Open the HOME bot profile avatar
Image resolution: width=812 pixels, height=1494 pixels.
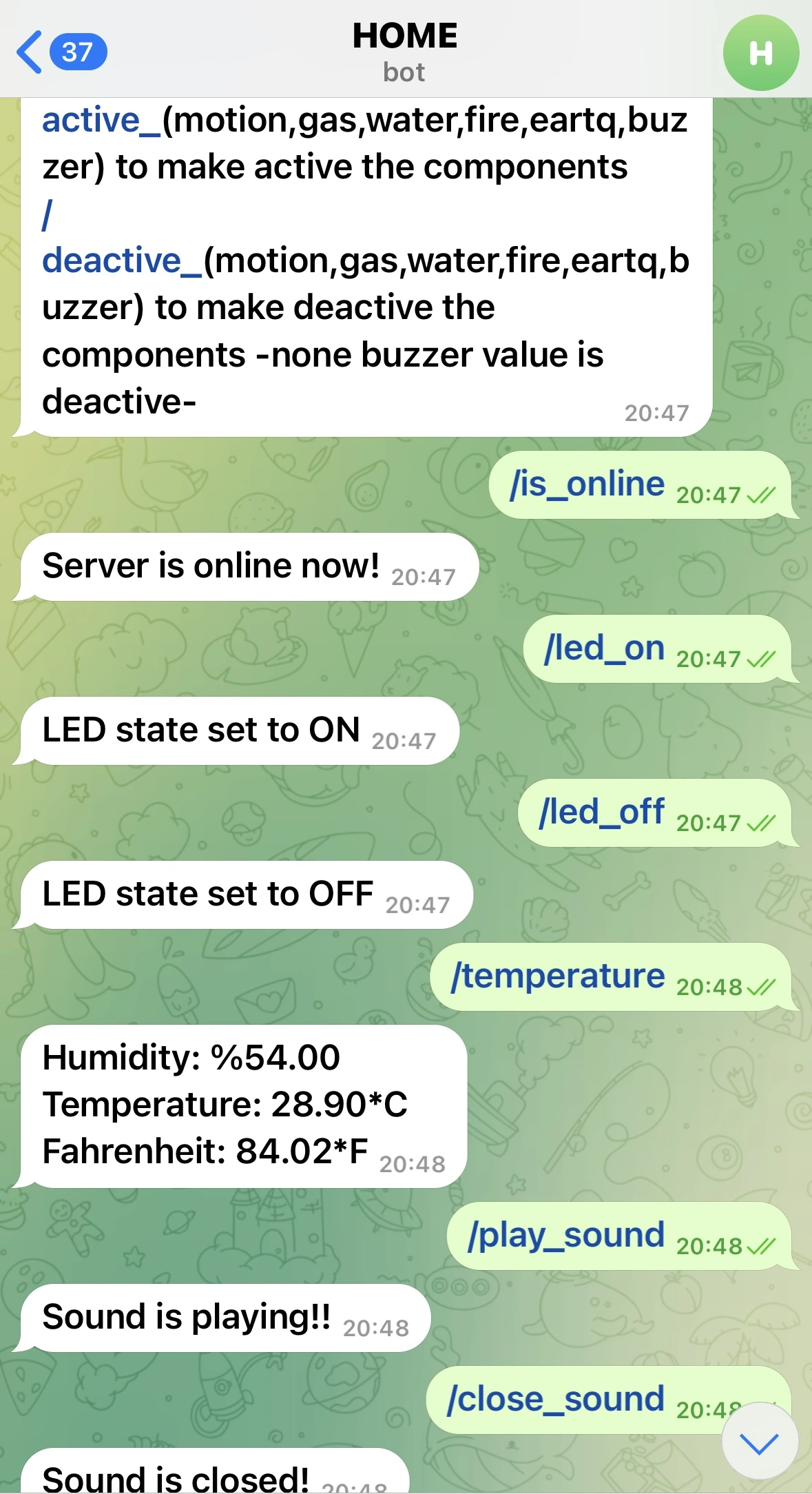[760, 52]
